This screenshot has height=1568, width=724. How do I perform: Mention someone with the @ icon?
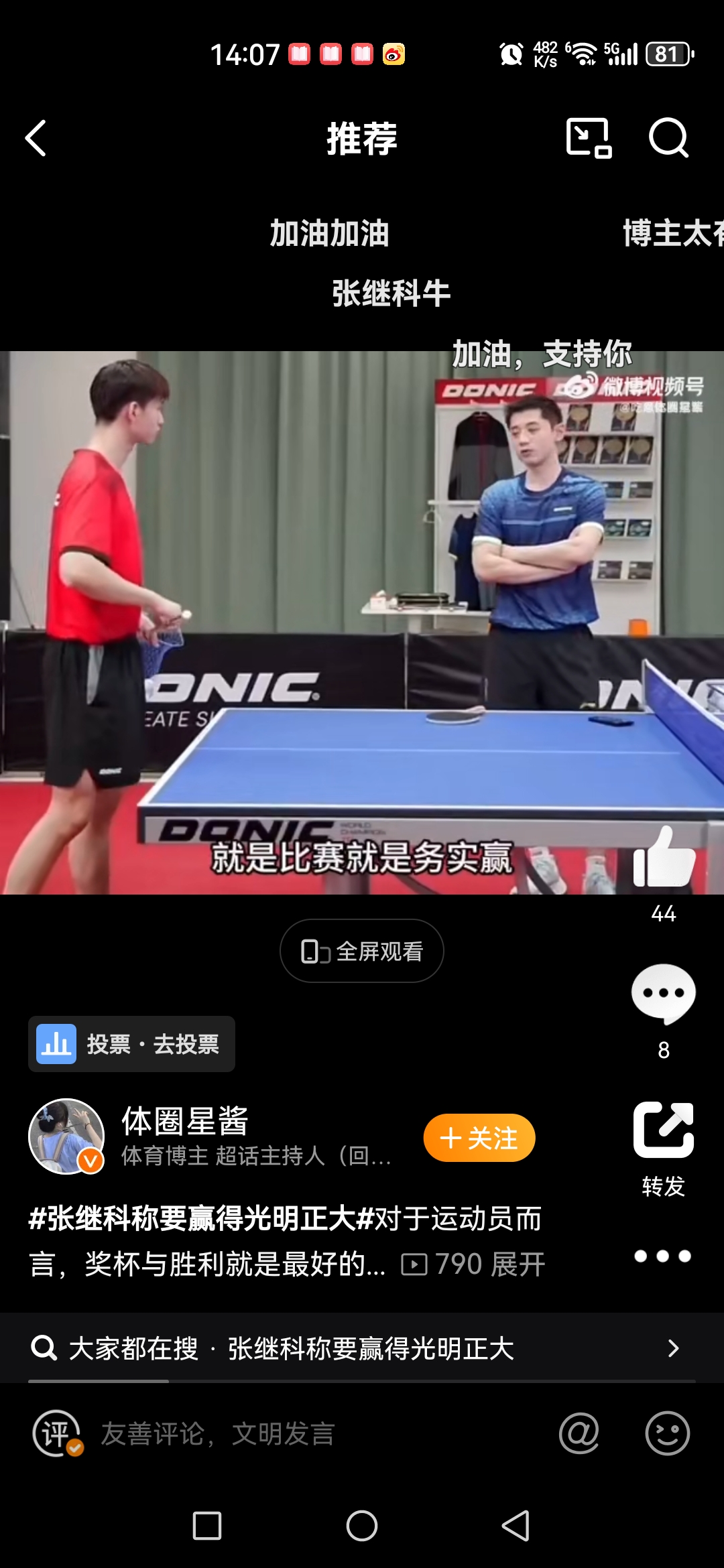pyautogui.click(x=579, y=1434)
